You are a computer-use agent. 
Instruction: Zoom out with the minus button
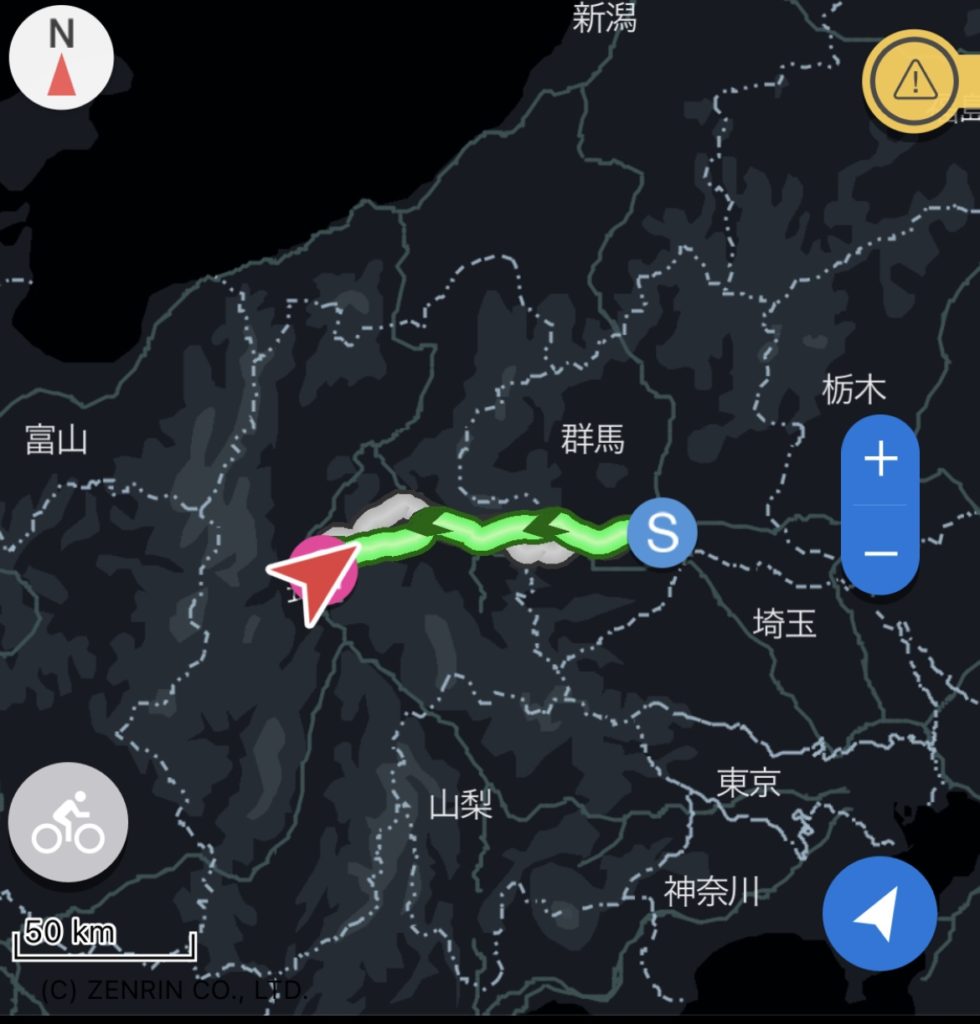click(x=880, y=552)
